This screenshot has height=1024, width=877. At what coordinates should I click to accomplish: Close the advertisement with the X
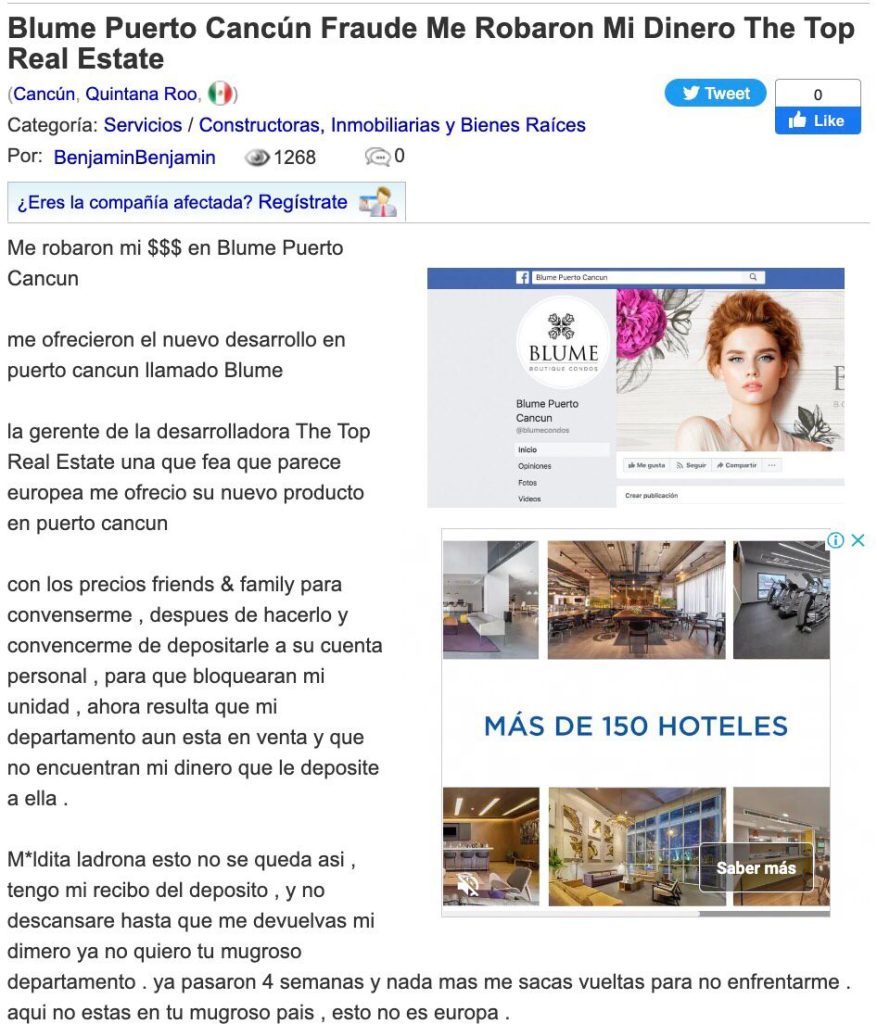click(x=857, y=540)
